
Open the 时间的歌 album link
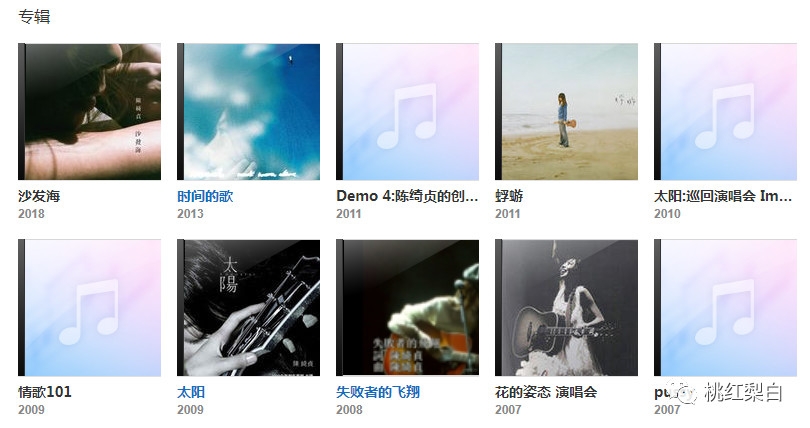pyautogui.click(x=205, y=196)
